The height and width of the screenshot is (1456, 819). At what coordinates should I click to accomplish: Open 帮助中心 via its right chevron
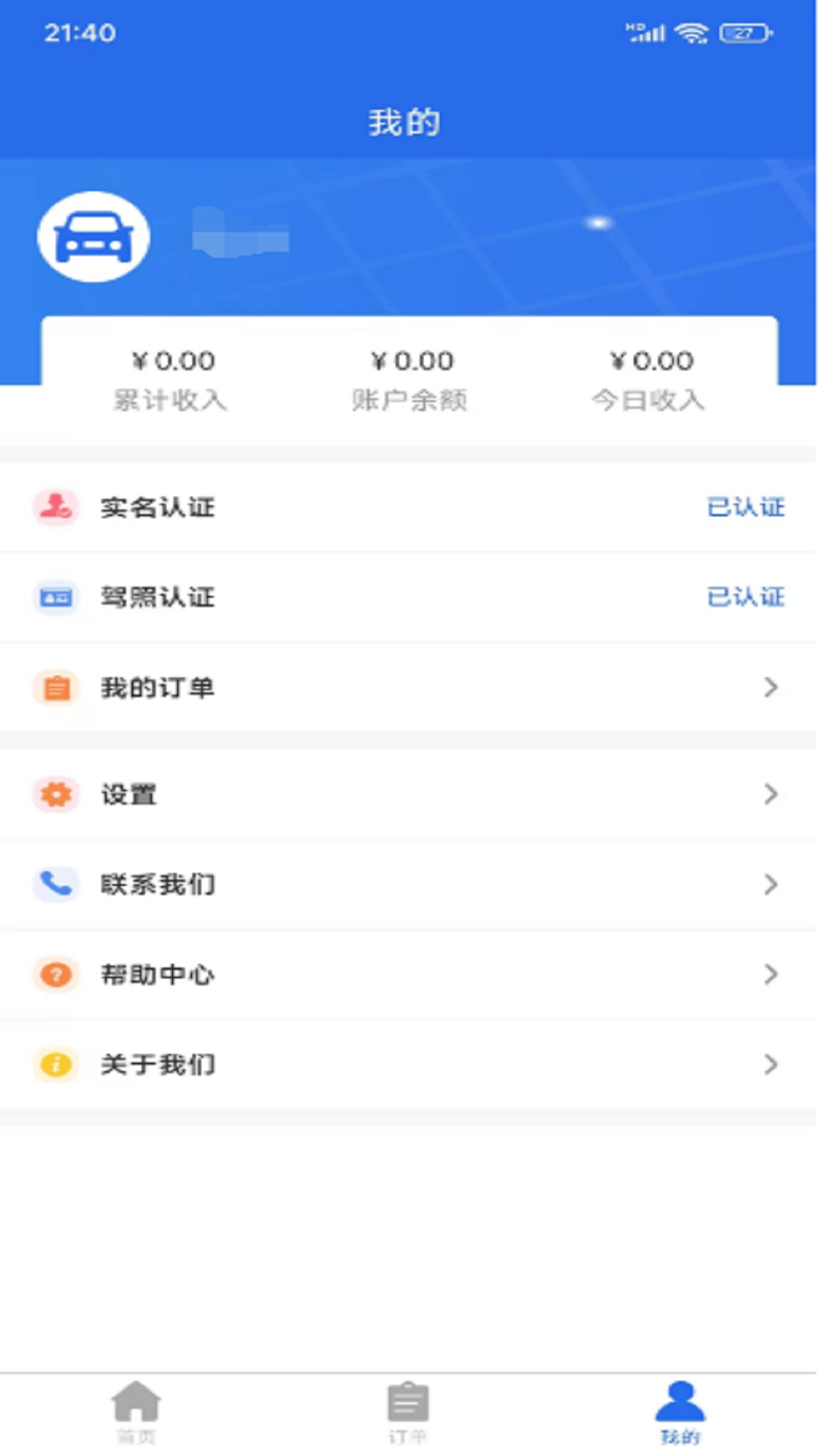pos(773,974)
